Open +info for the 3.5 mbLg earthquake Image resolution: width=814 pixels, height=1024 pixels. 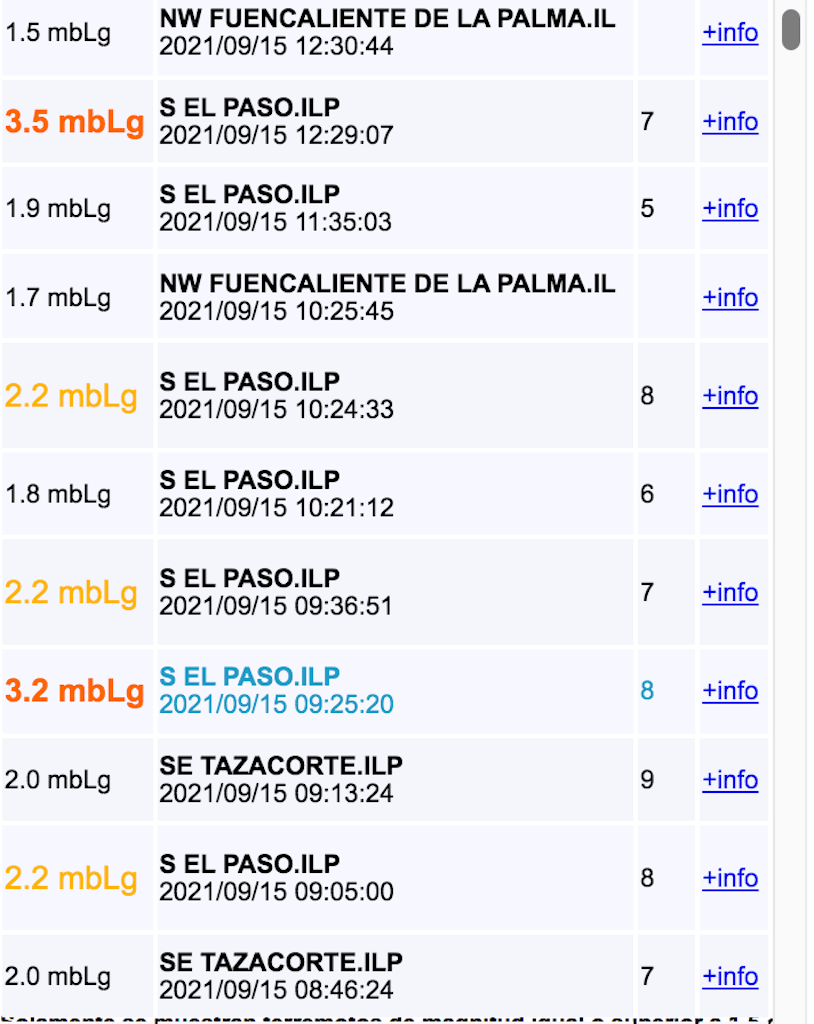[x=730, y=122]
